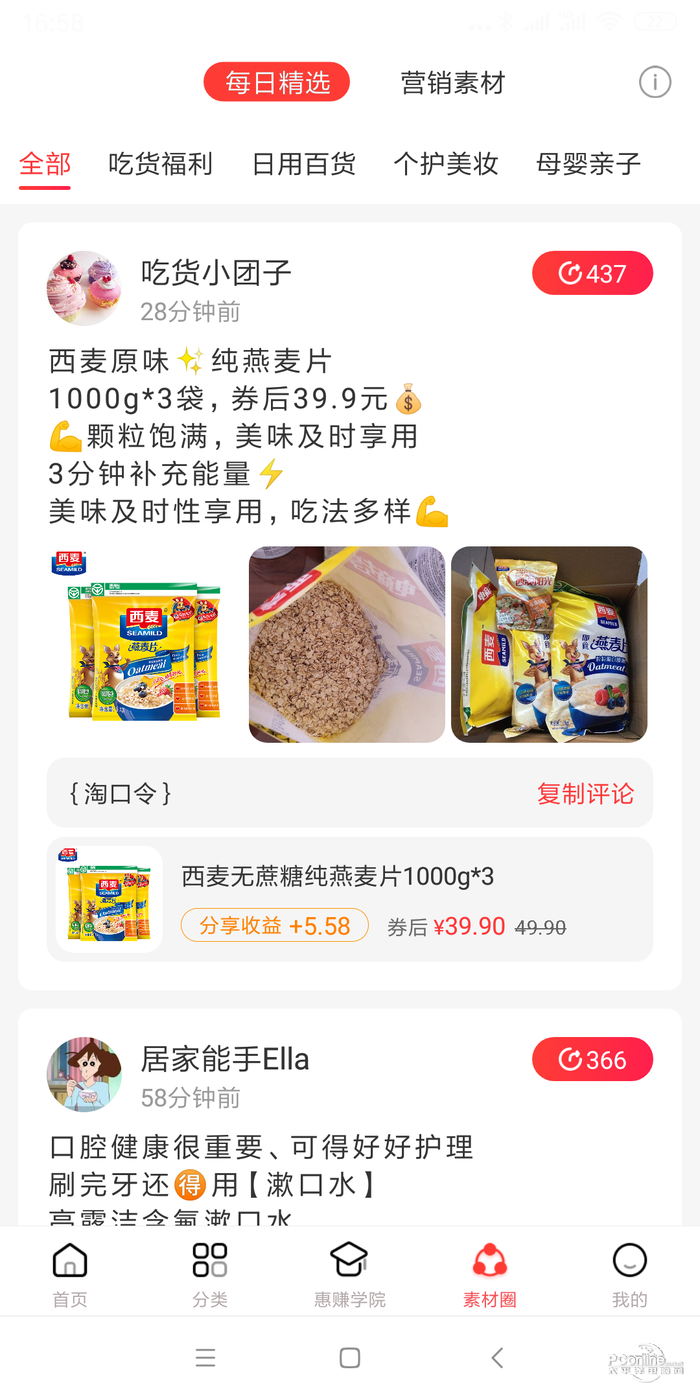Screen dimensions: 700x1400
Task: Go to the 首页 tab
Action: tap(70, 1273)
